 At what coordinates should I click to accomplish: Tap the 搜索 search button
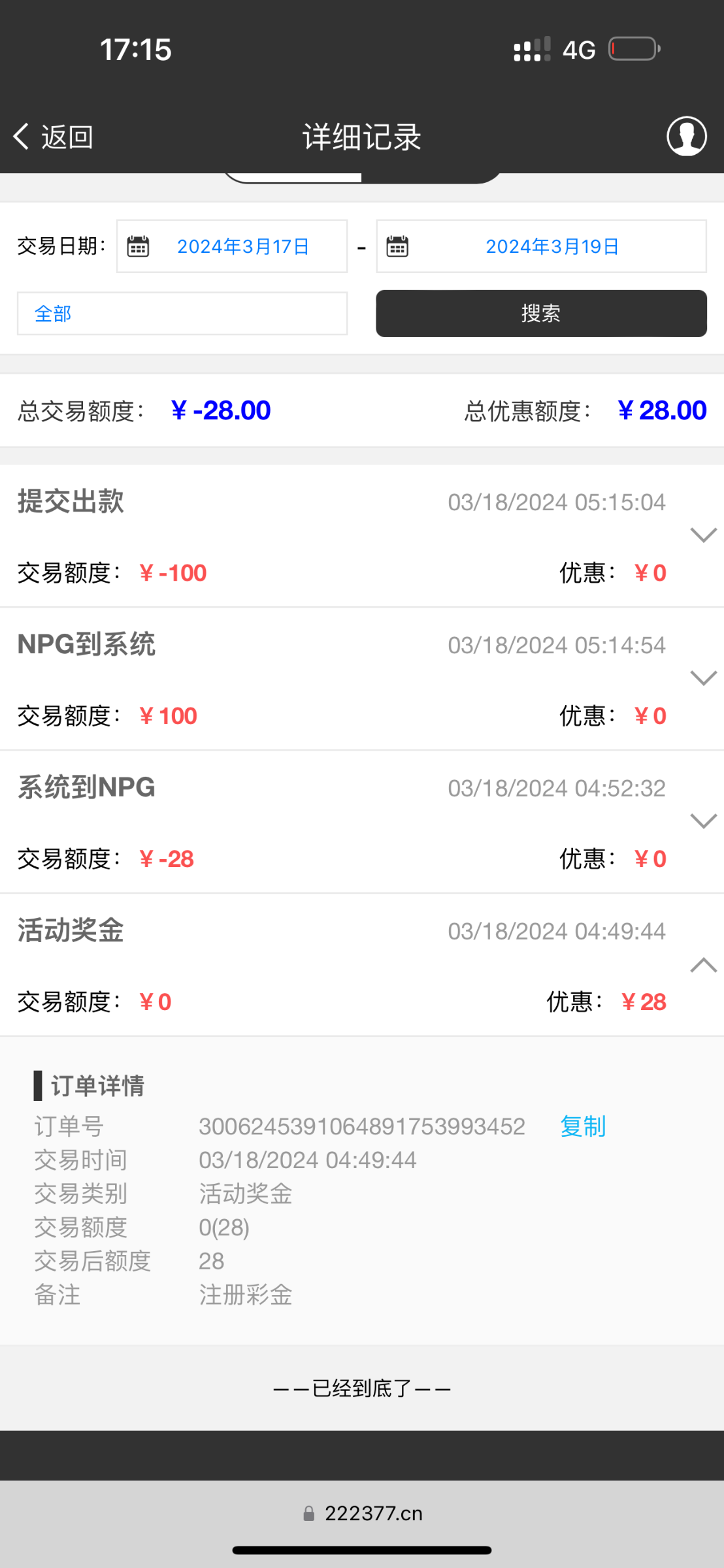[541, 314]
